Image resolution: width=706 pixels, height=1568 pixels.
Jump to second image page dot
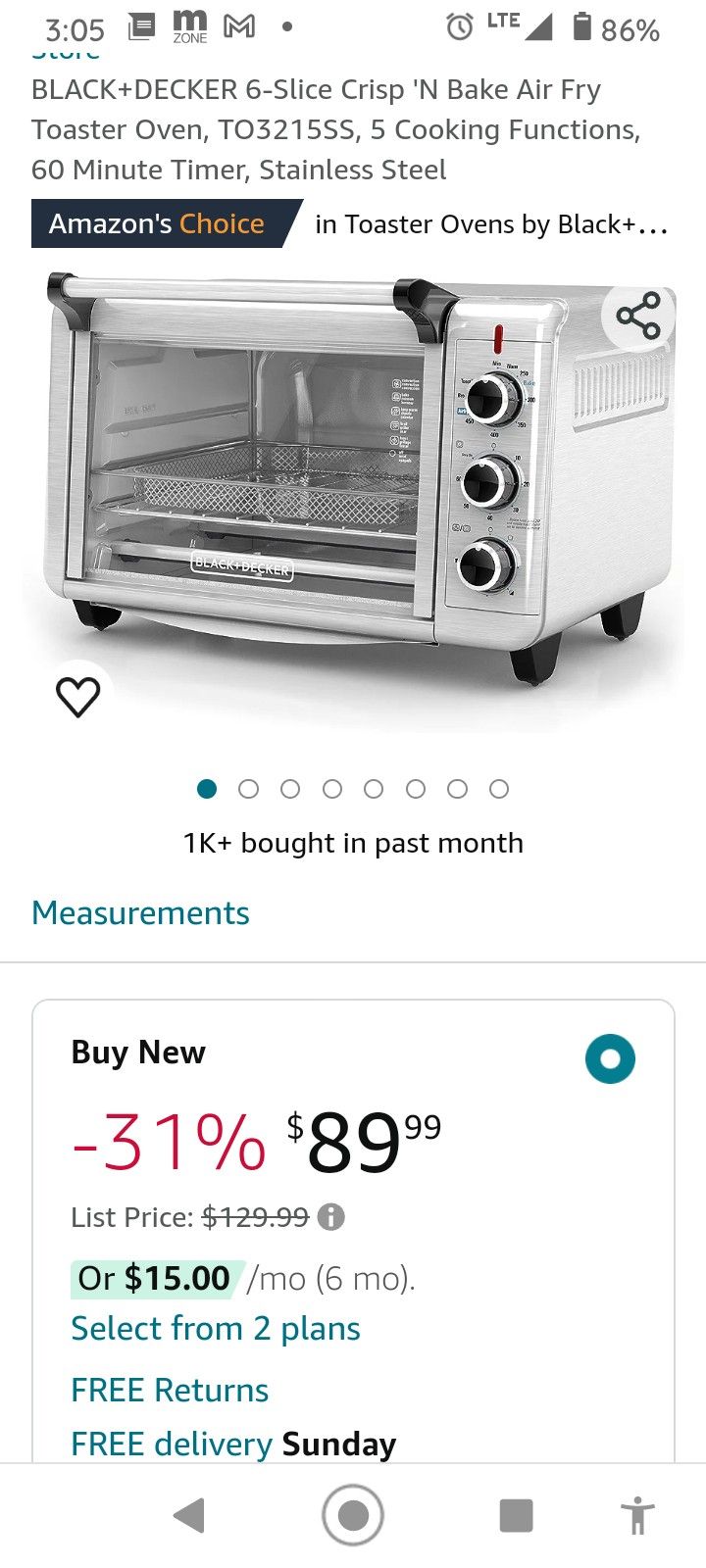248,789
